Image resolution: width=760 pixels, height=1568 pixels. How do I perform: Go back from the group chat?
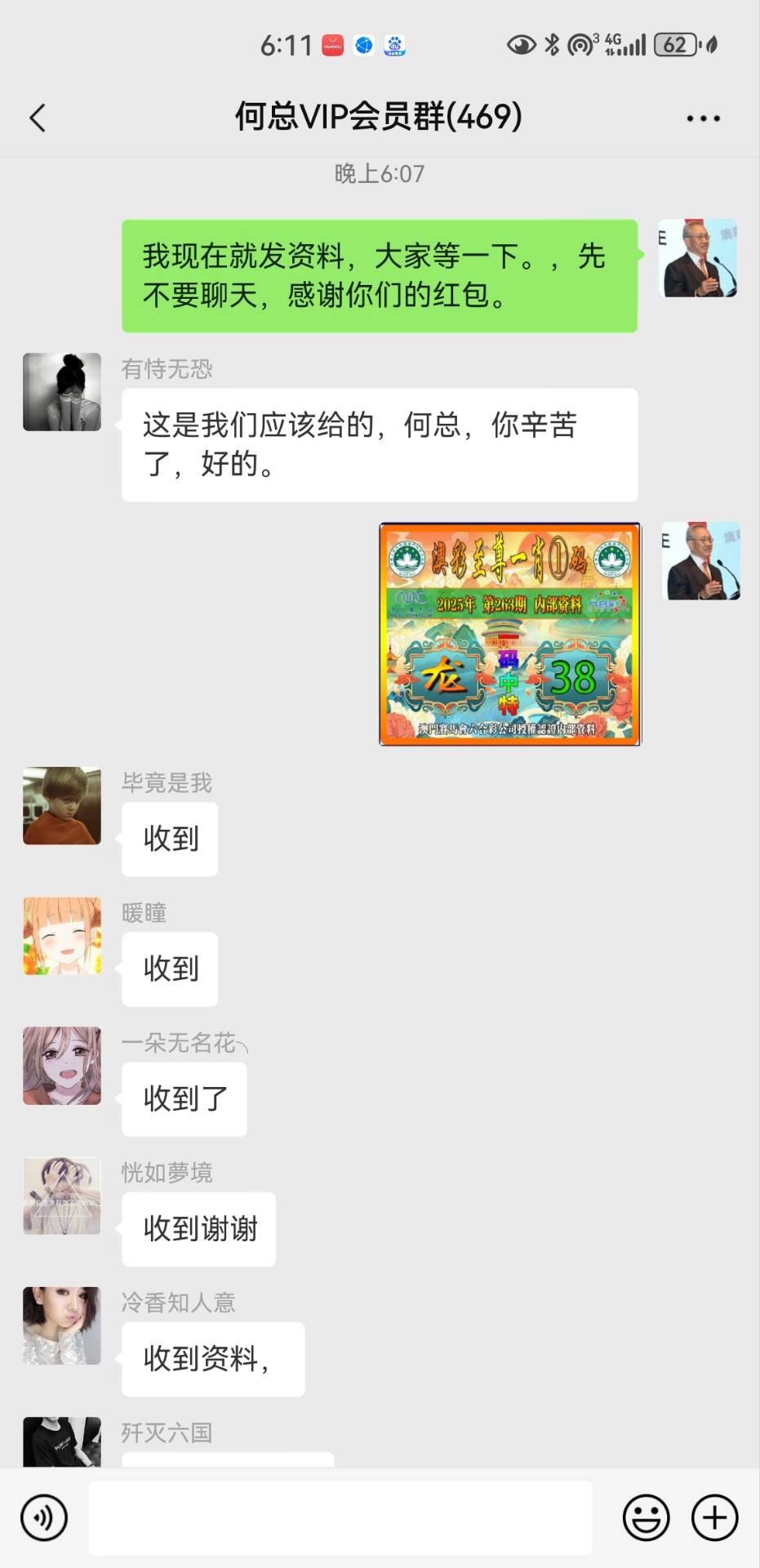38,118
